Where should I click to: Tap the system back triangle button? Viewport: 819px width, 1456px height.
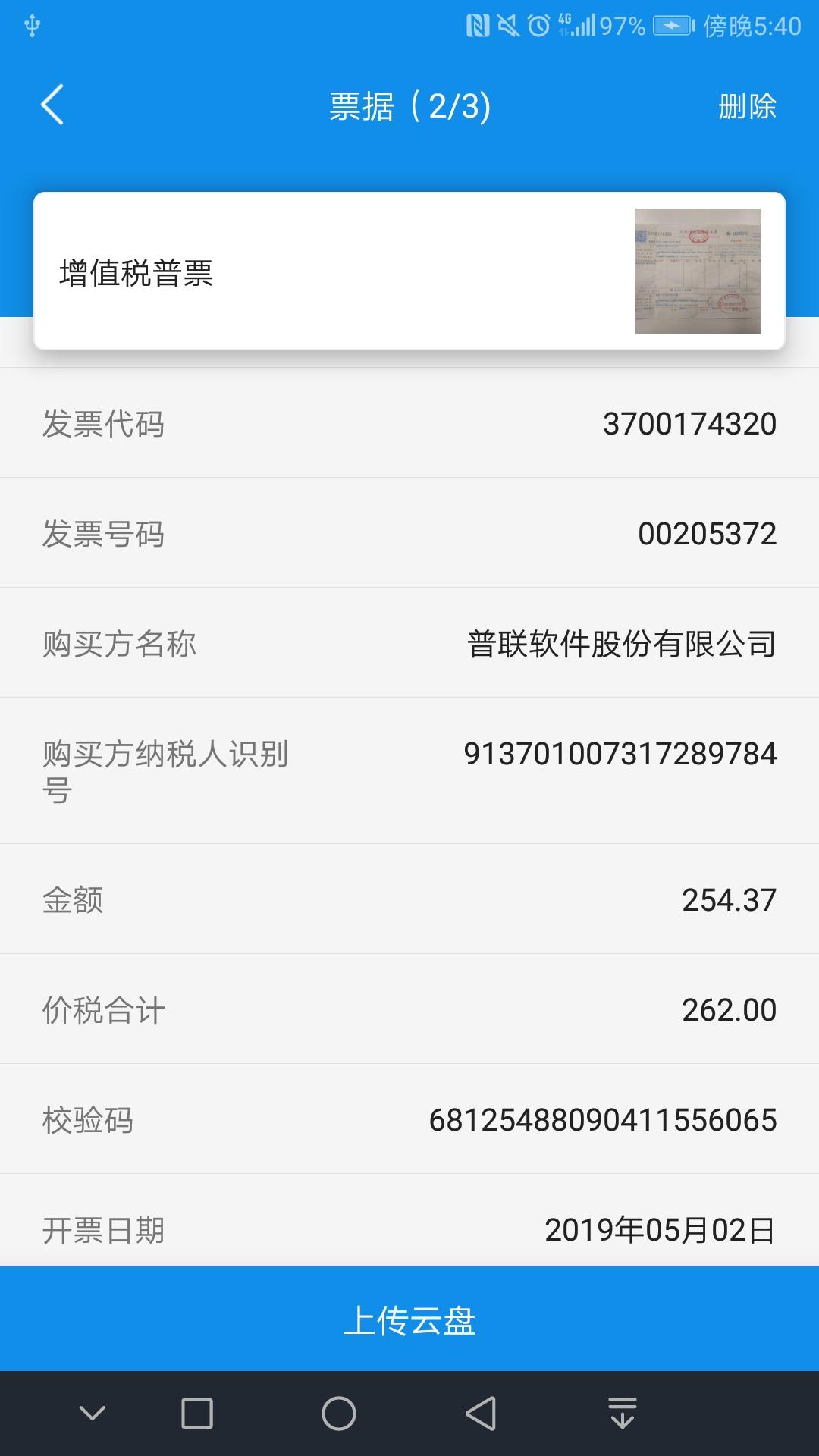[481, 1414]
